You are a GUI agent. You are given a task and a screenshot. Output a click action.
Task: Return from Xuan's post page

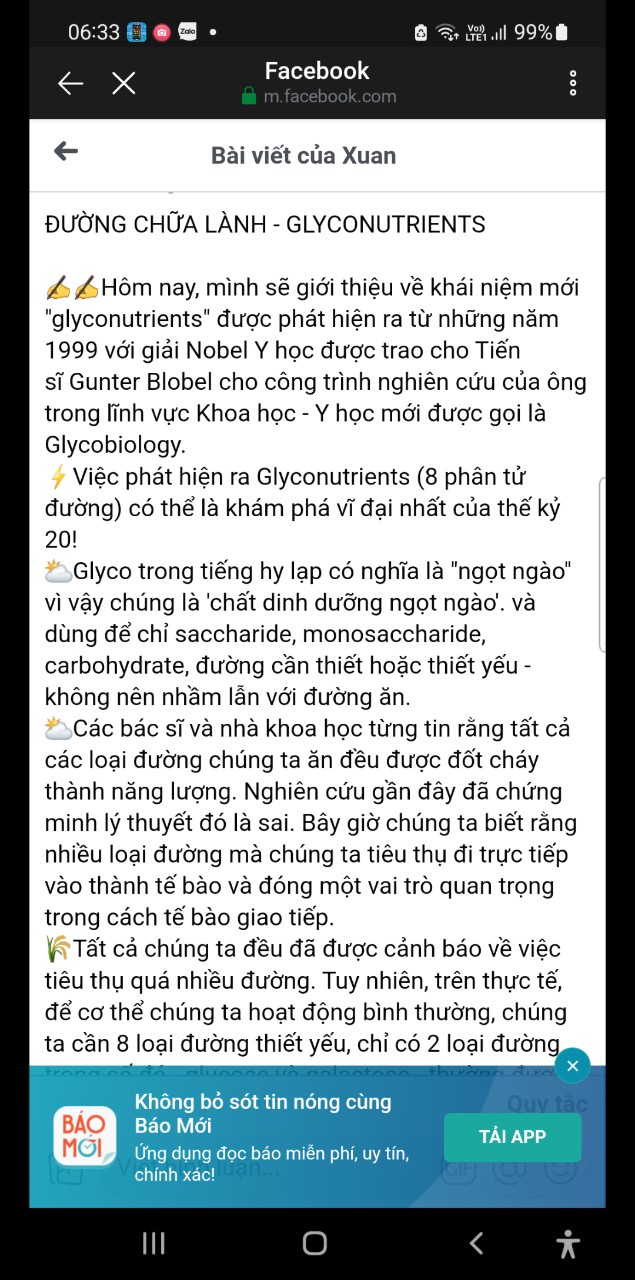point(66,152)
